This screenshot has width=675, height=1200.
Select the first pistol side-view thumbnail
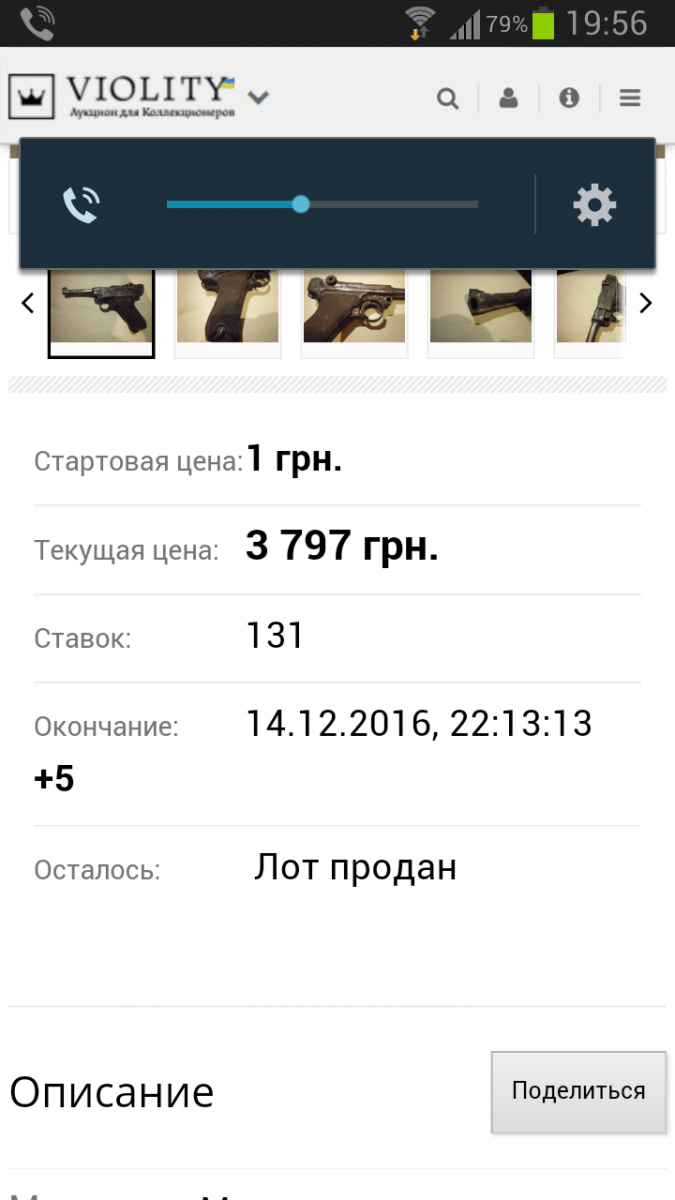pos(101,310)
